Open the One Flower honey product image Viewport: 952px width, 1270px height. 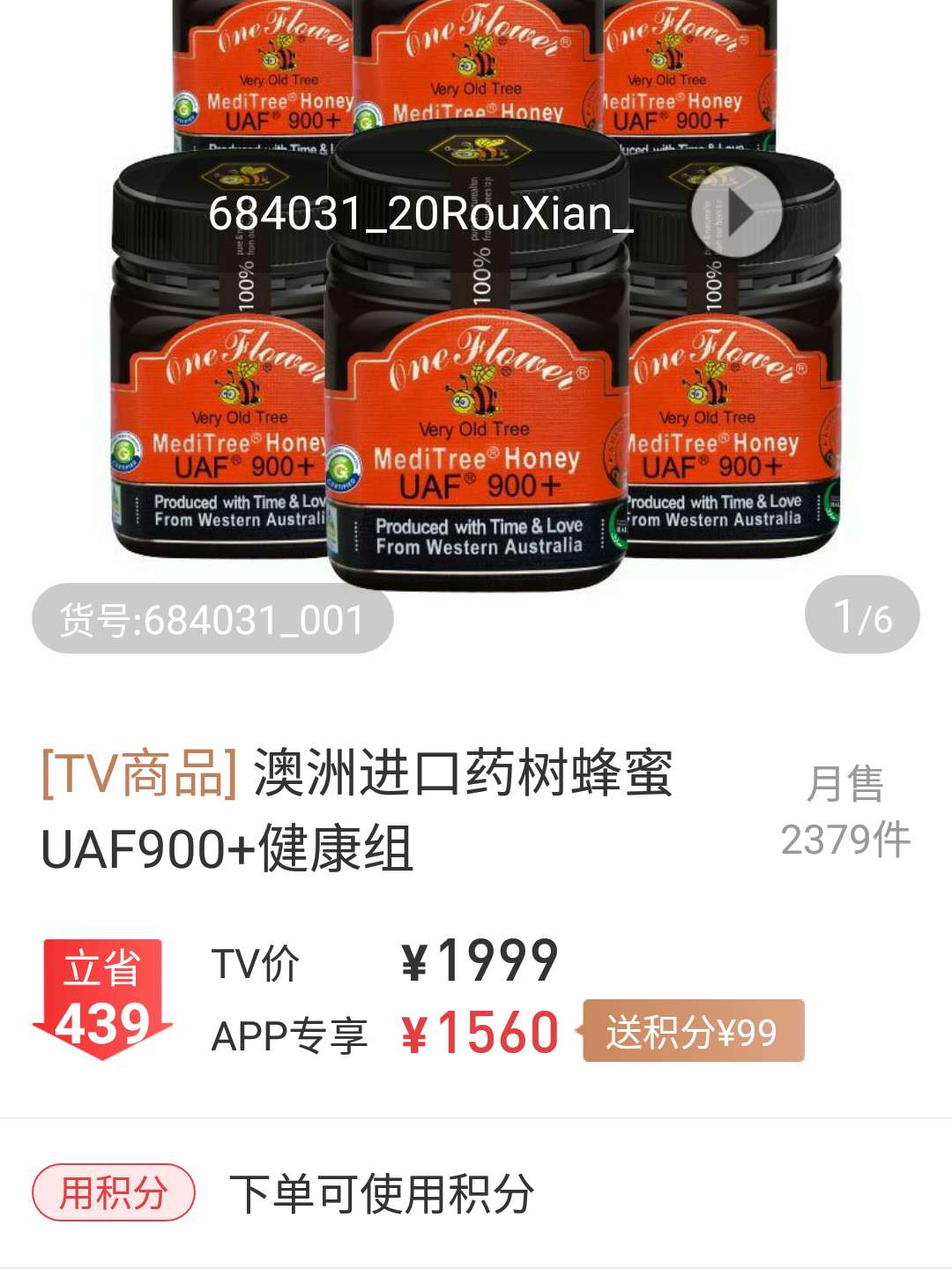click(x=476, y=397)
